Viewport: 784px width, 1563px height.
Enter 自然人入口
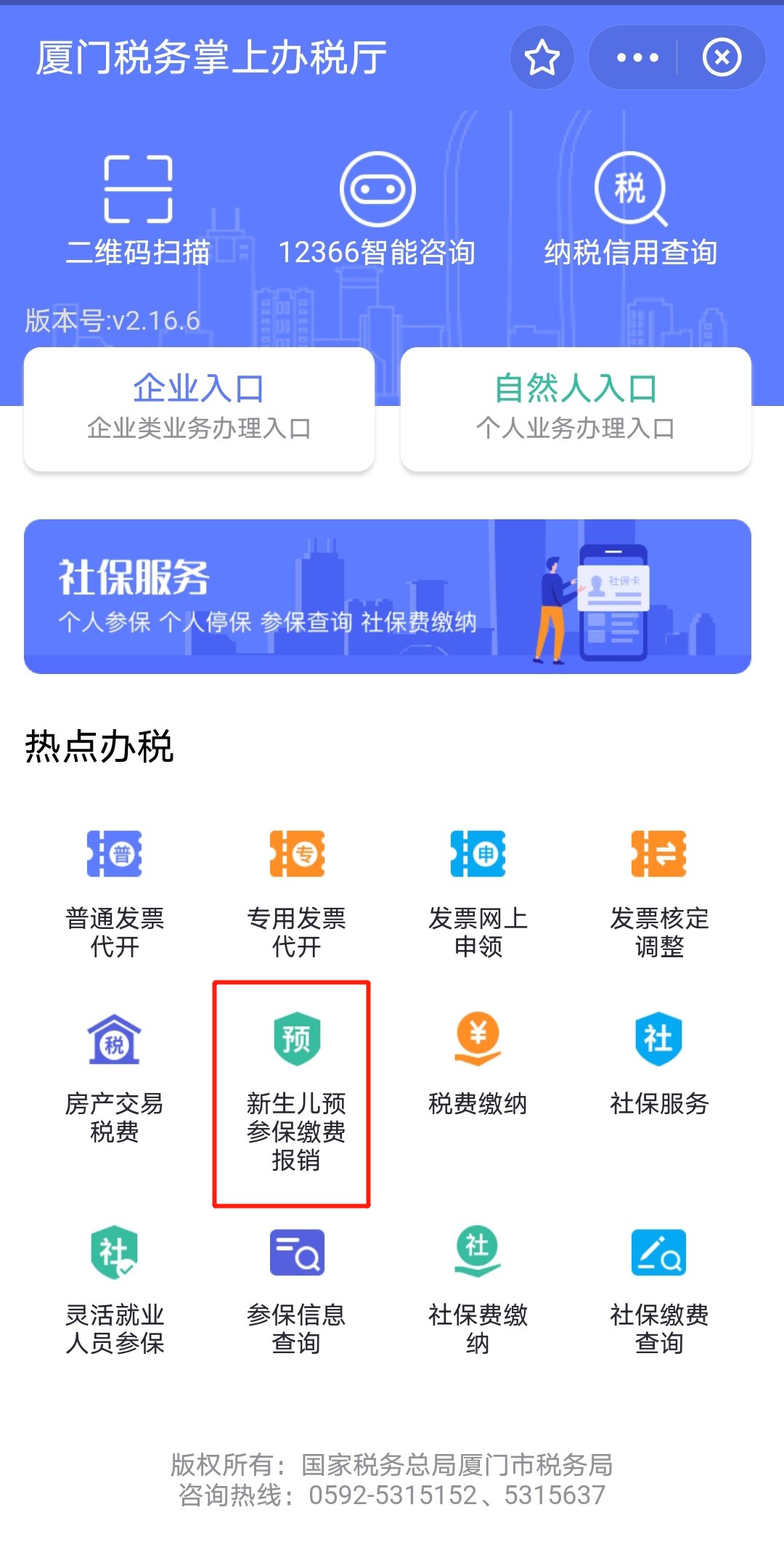[x=576, y=408]
